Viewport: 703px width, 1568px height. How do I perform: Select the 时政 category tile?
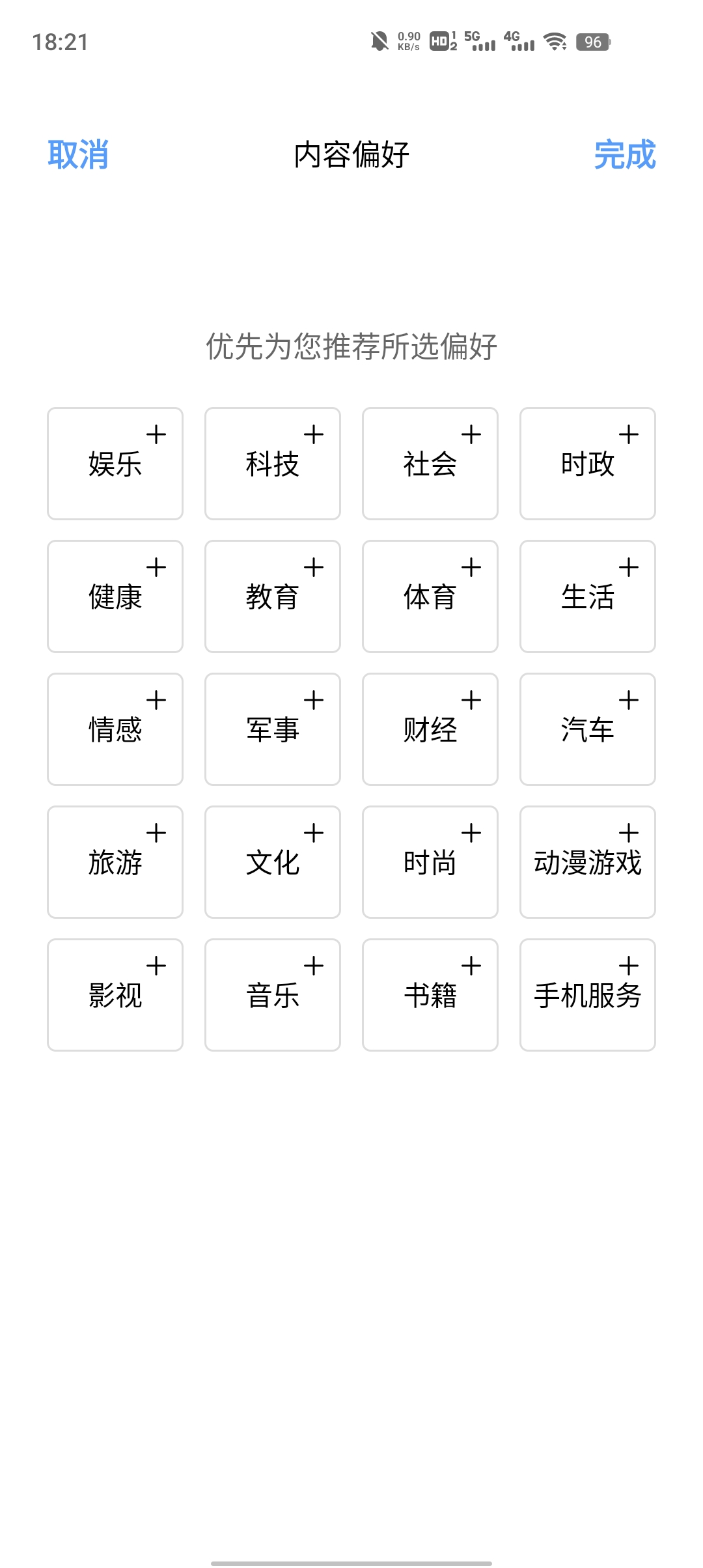pos(588,464)
